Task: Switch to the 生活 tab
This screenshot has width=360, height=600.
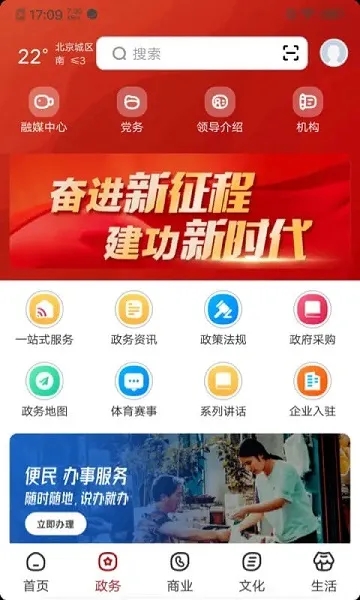Action: click(324, 572)
